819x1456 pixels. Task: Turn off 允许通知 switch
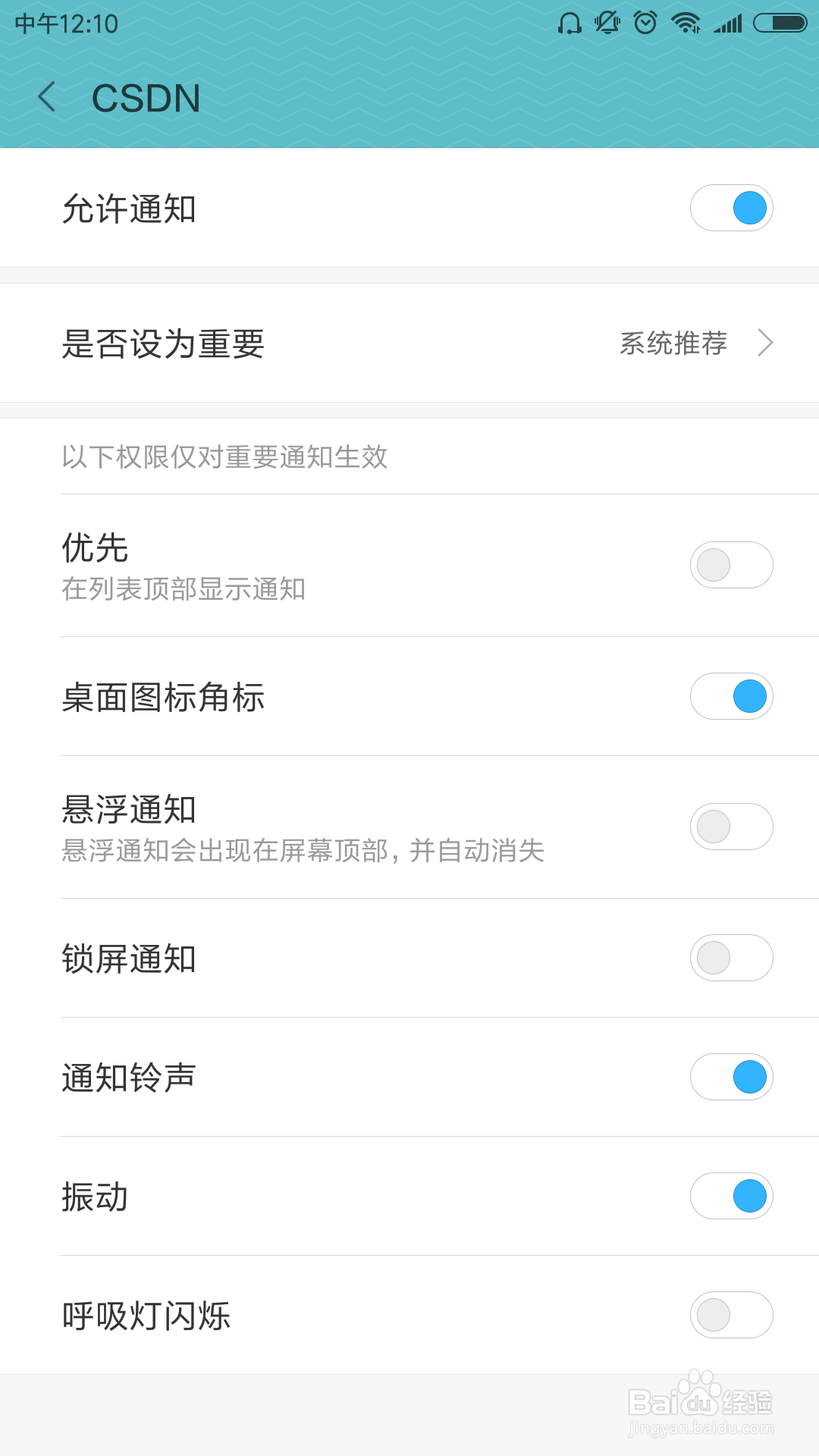pos(731,208)
